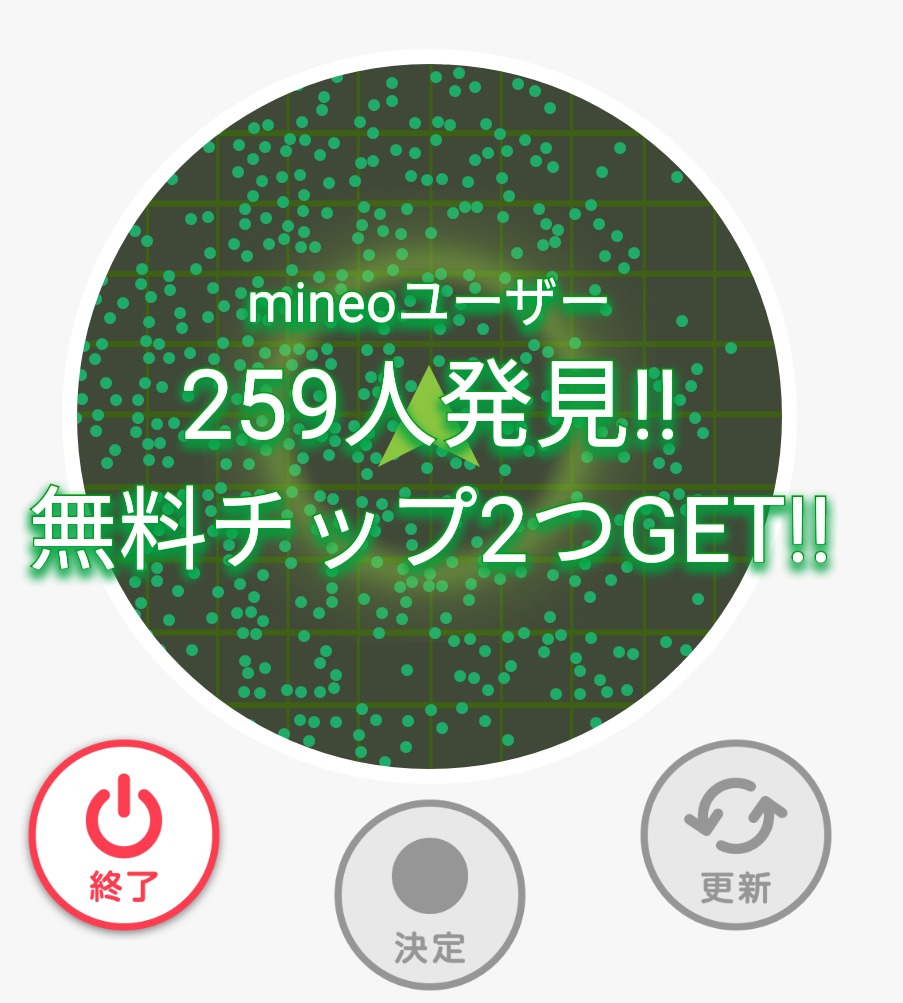
Task: Confirm with the 決定 button
Action: (x=430, y=895)
